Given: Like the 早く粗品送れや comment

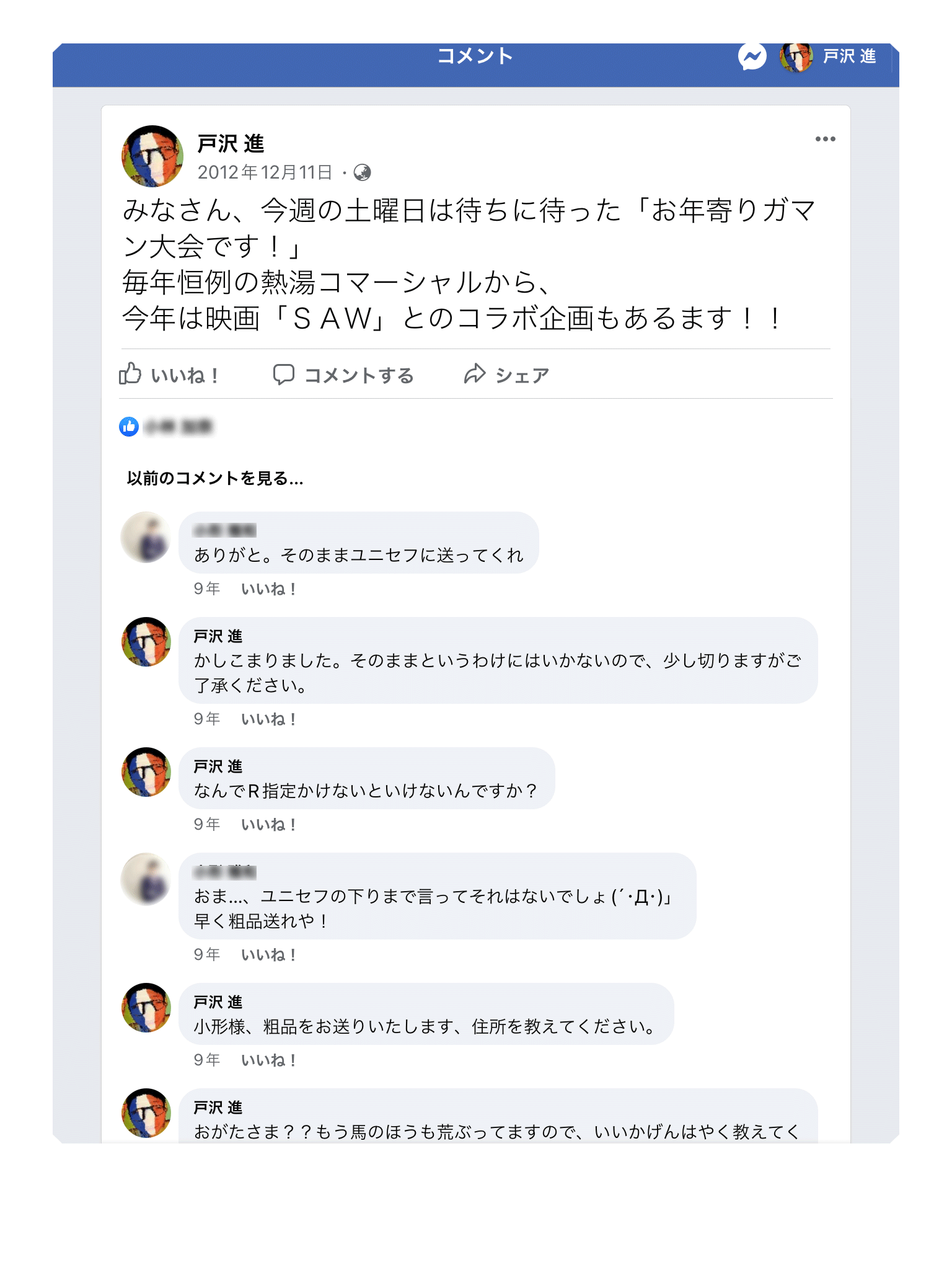Looking at the screenshot, I should tap(268, 954).
